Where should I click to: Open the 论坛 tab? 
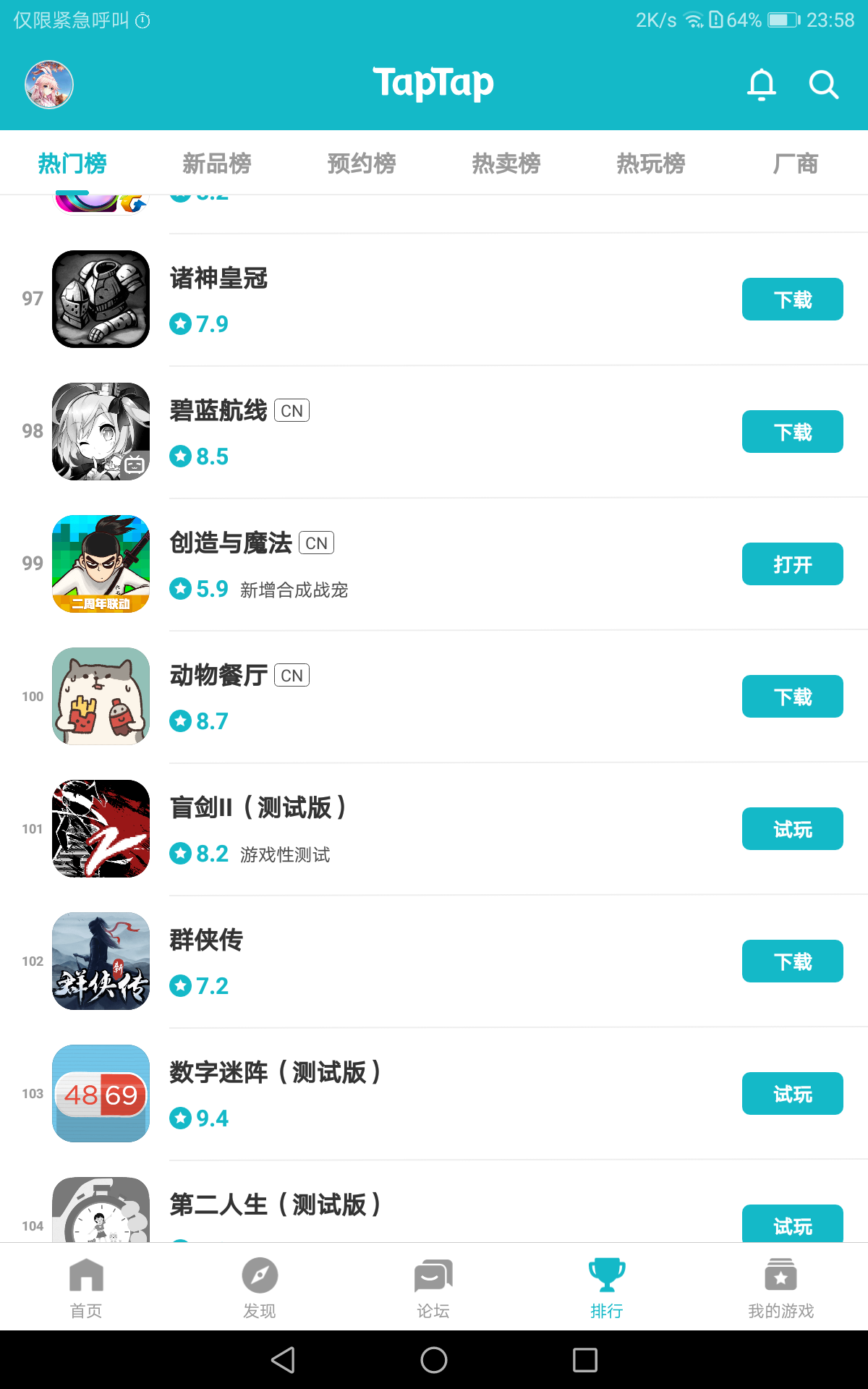[433, 1288]
